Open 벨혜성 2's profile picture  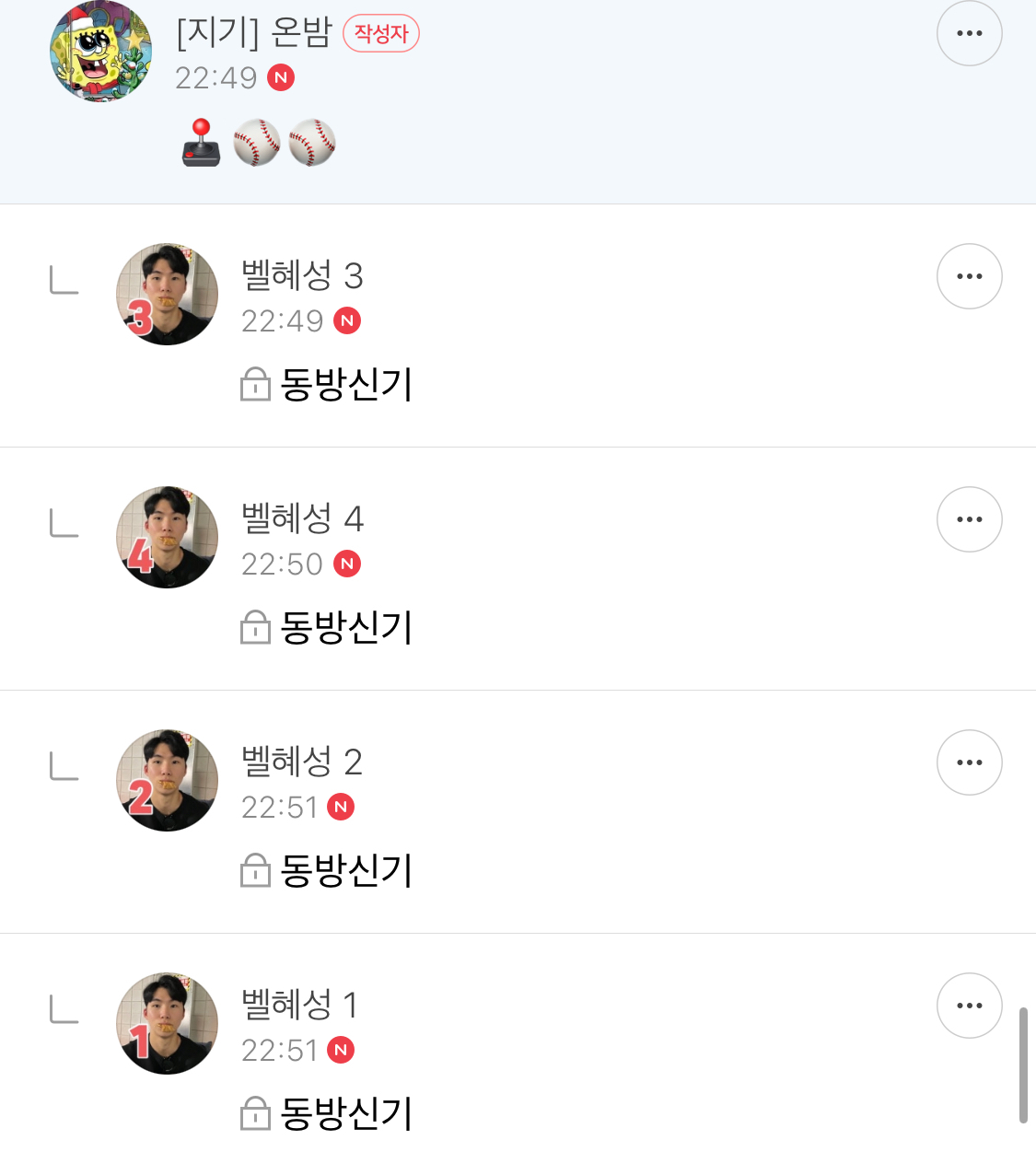click(167, 780)
